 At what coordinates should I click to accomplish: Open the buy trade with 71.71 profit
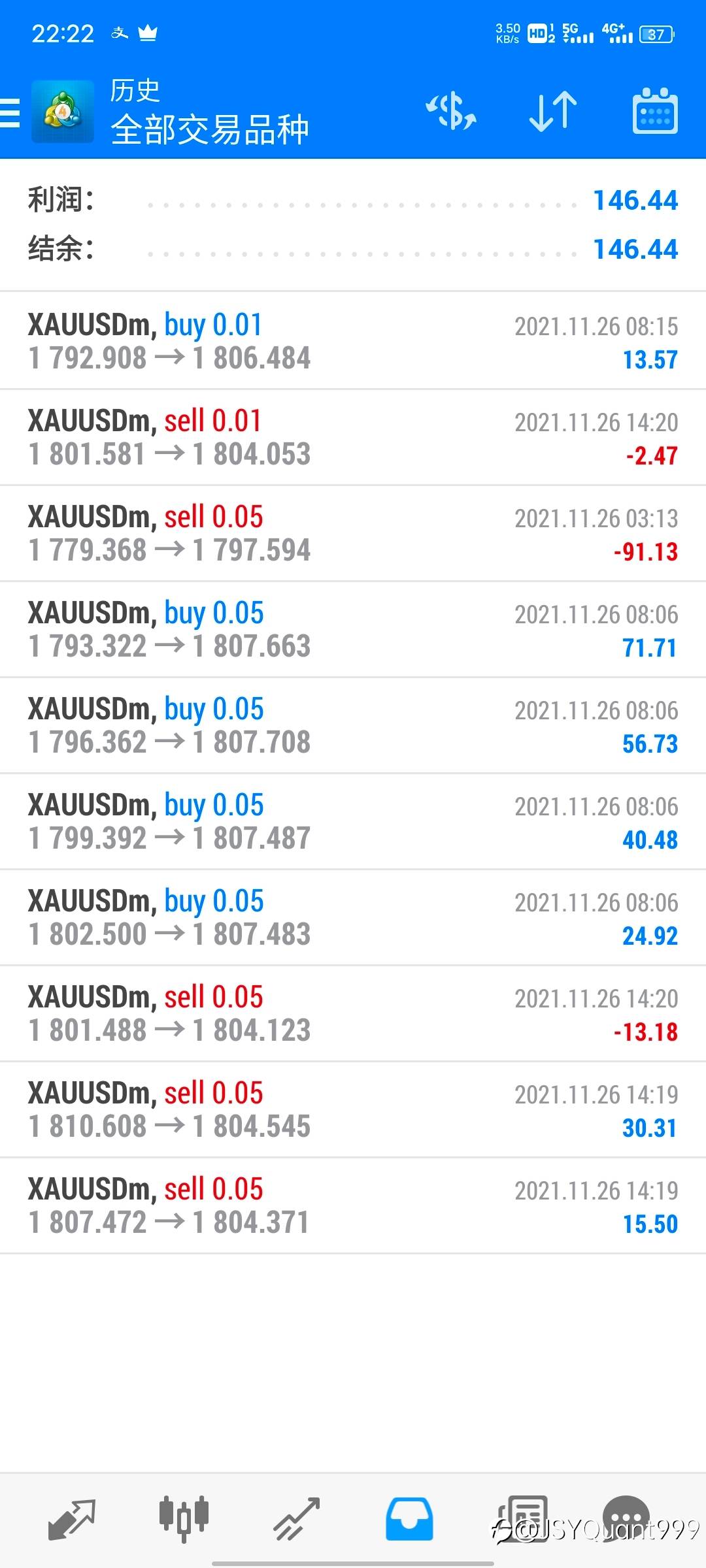353,629
